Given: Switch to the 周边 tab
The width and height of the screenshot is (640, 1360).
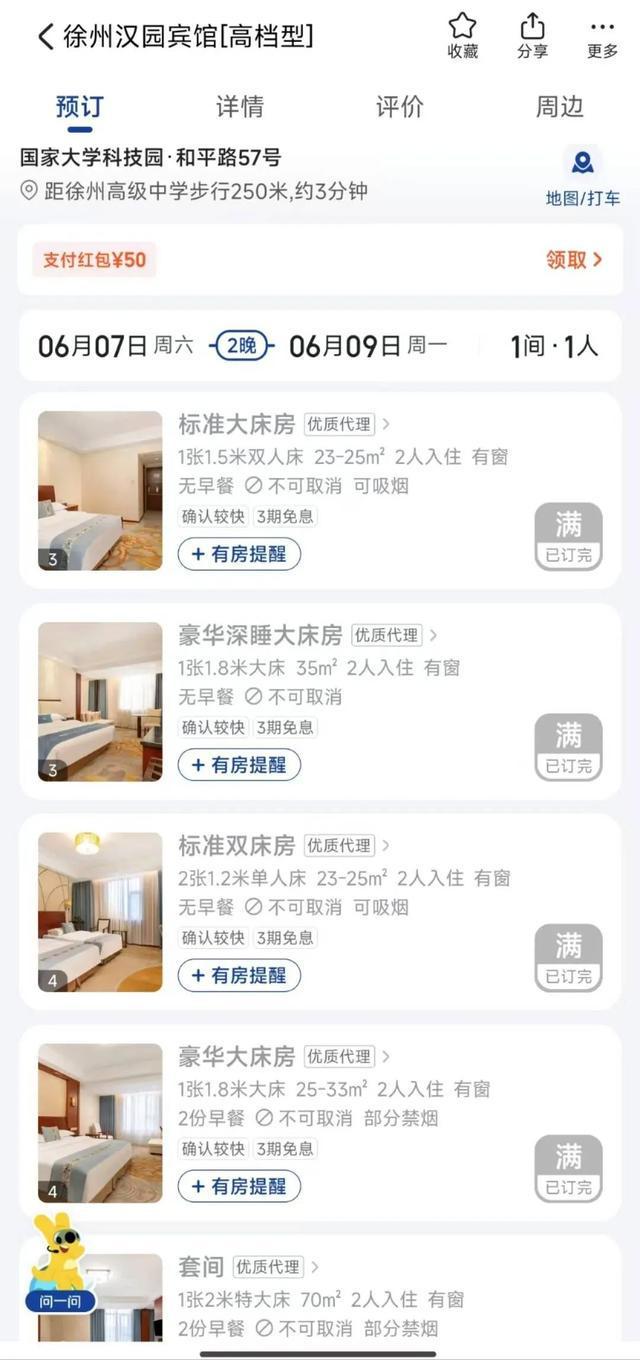Looking at the screenshot, I should (x=559, y=107).
